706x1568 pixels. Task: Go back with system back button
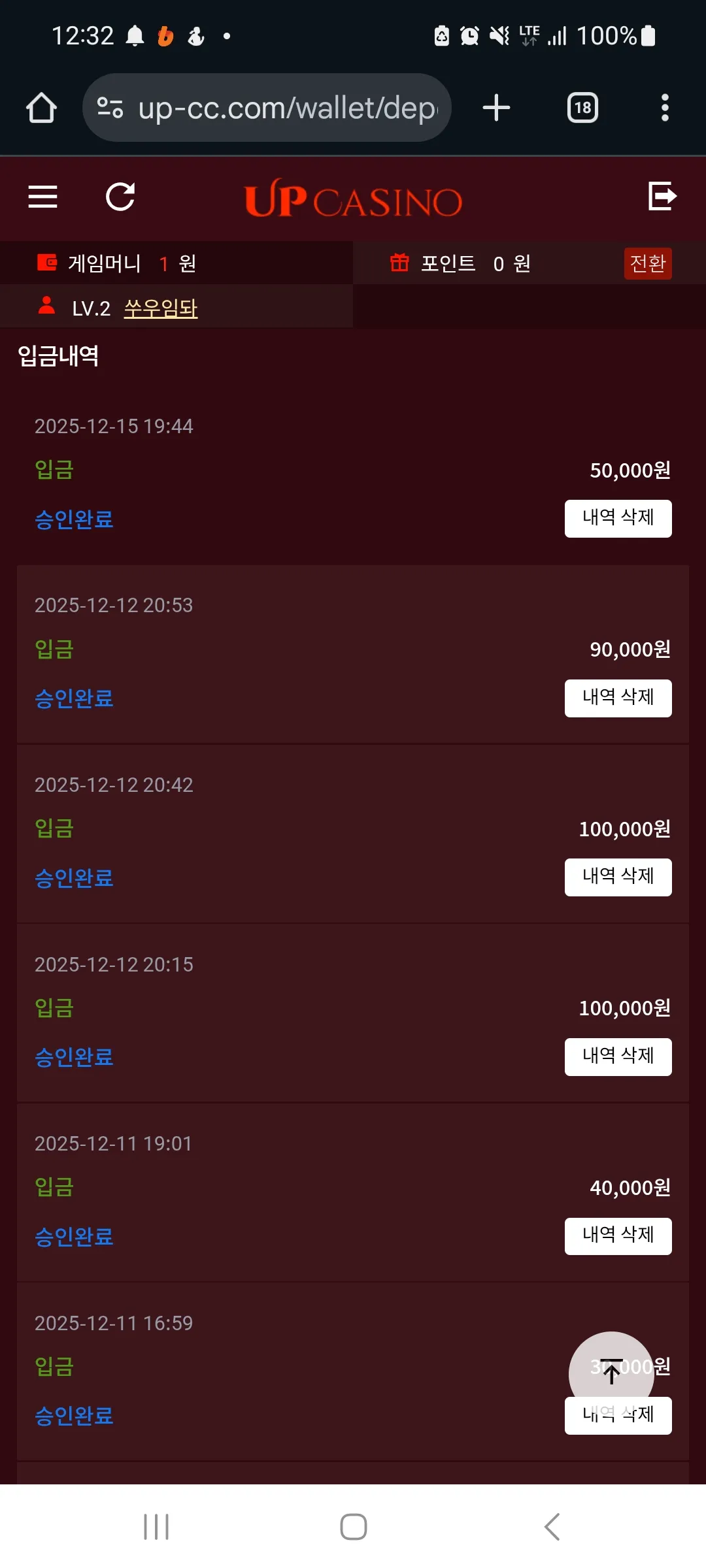point(552,1527)
